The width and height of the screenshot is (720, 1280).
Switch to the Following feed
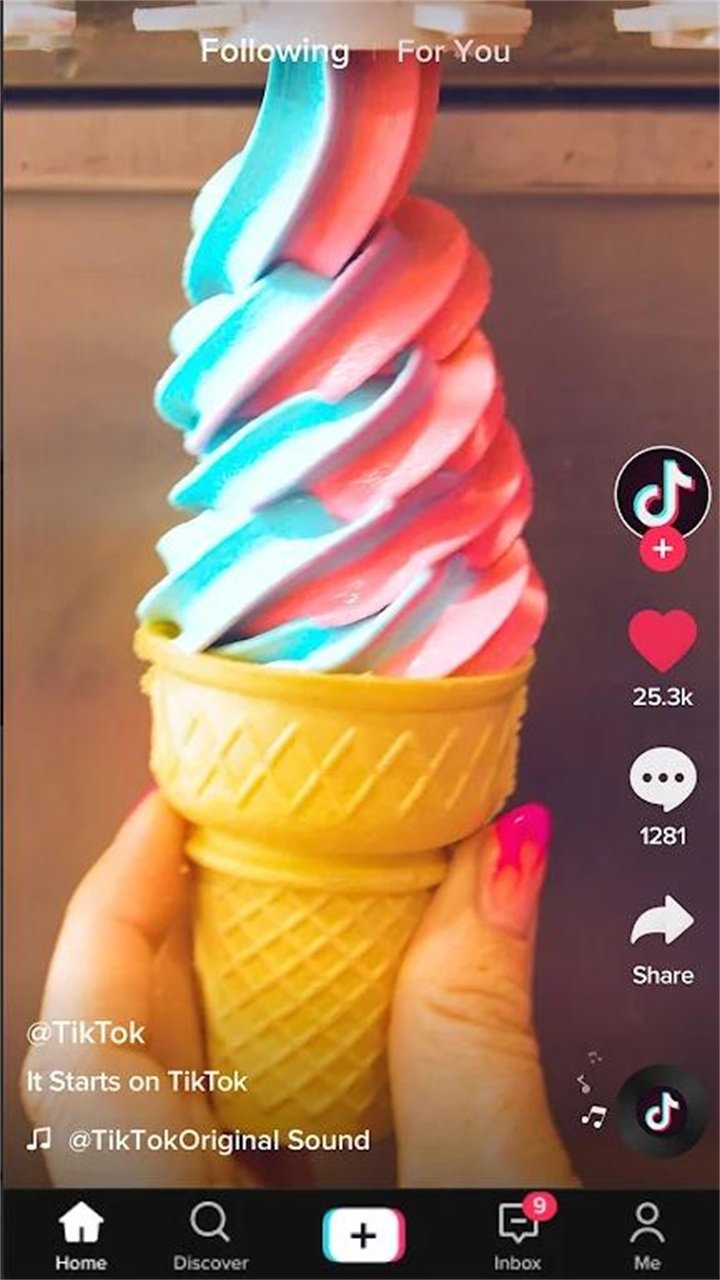pos(274,51)
